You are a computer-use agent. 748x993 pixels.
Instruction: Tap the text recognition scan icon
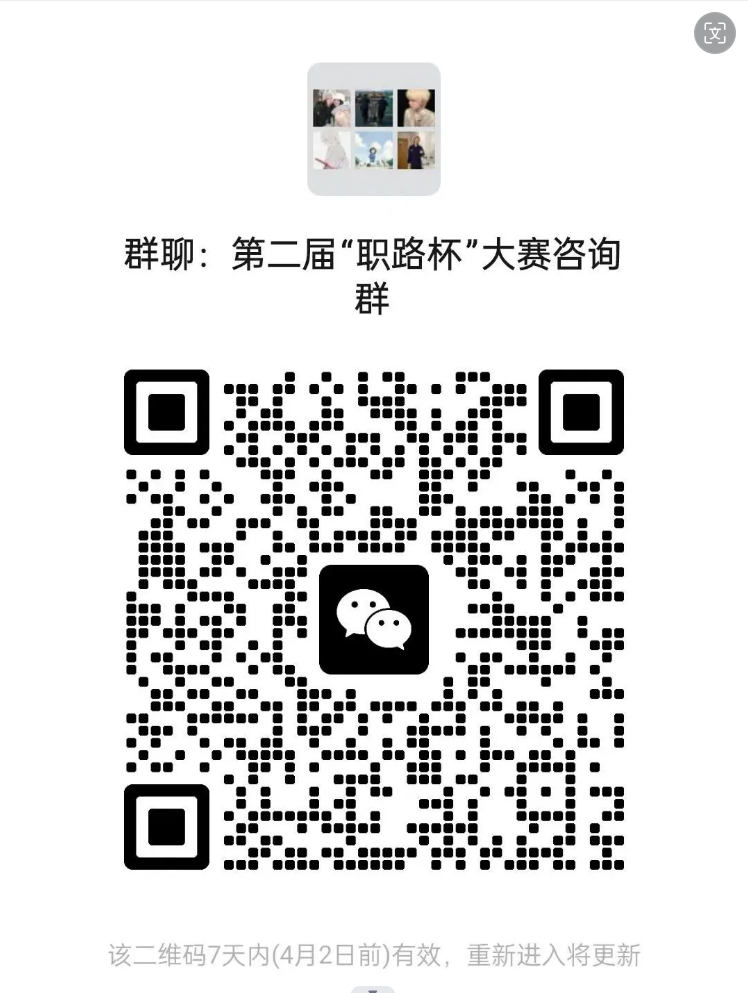[714, 33]
